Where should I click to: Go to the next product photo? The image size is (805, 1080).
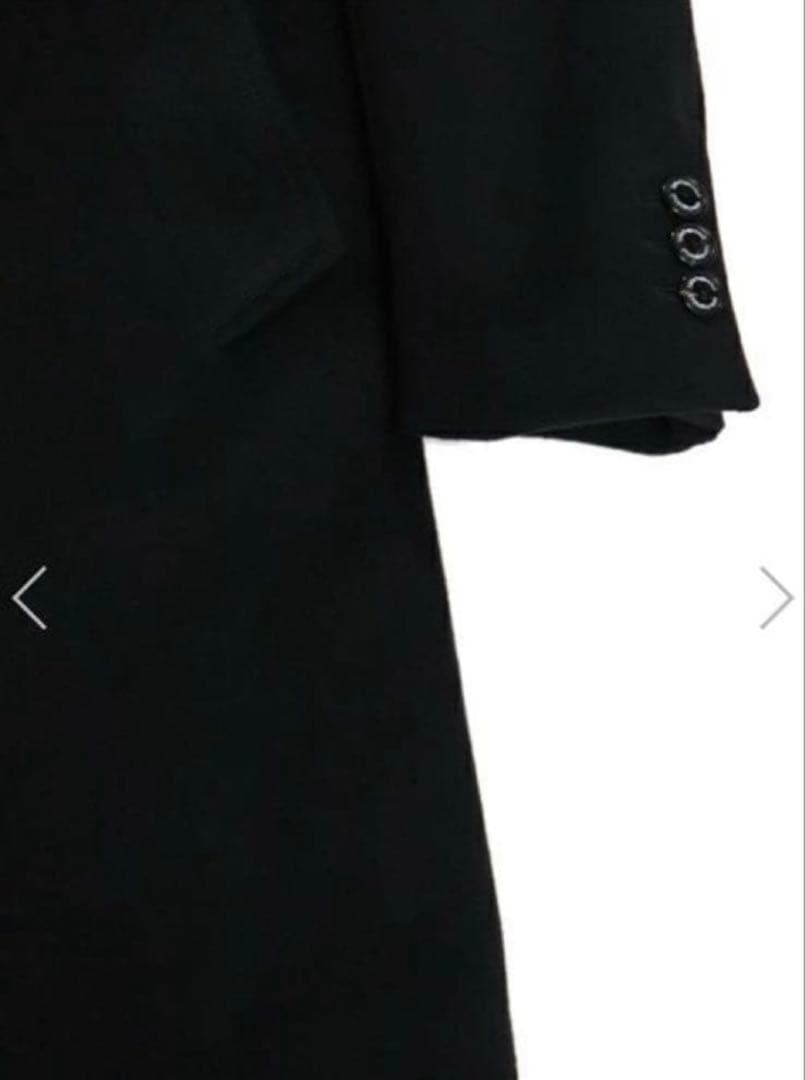[776, 598]
